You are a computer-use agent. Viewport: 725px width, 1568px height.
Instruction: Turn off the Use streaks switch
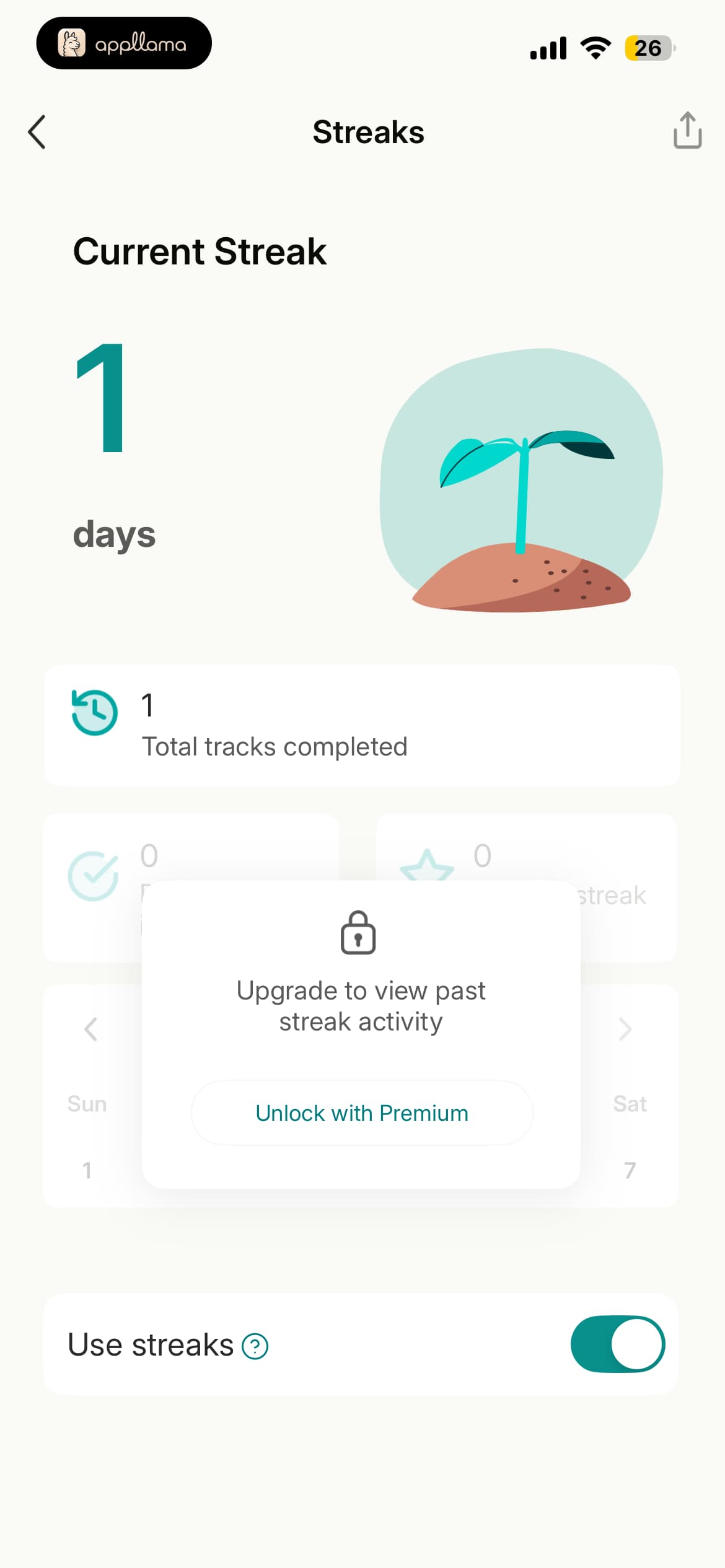pos(618,1344)
